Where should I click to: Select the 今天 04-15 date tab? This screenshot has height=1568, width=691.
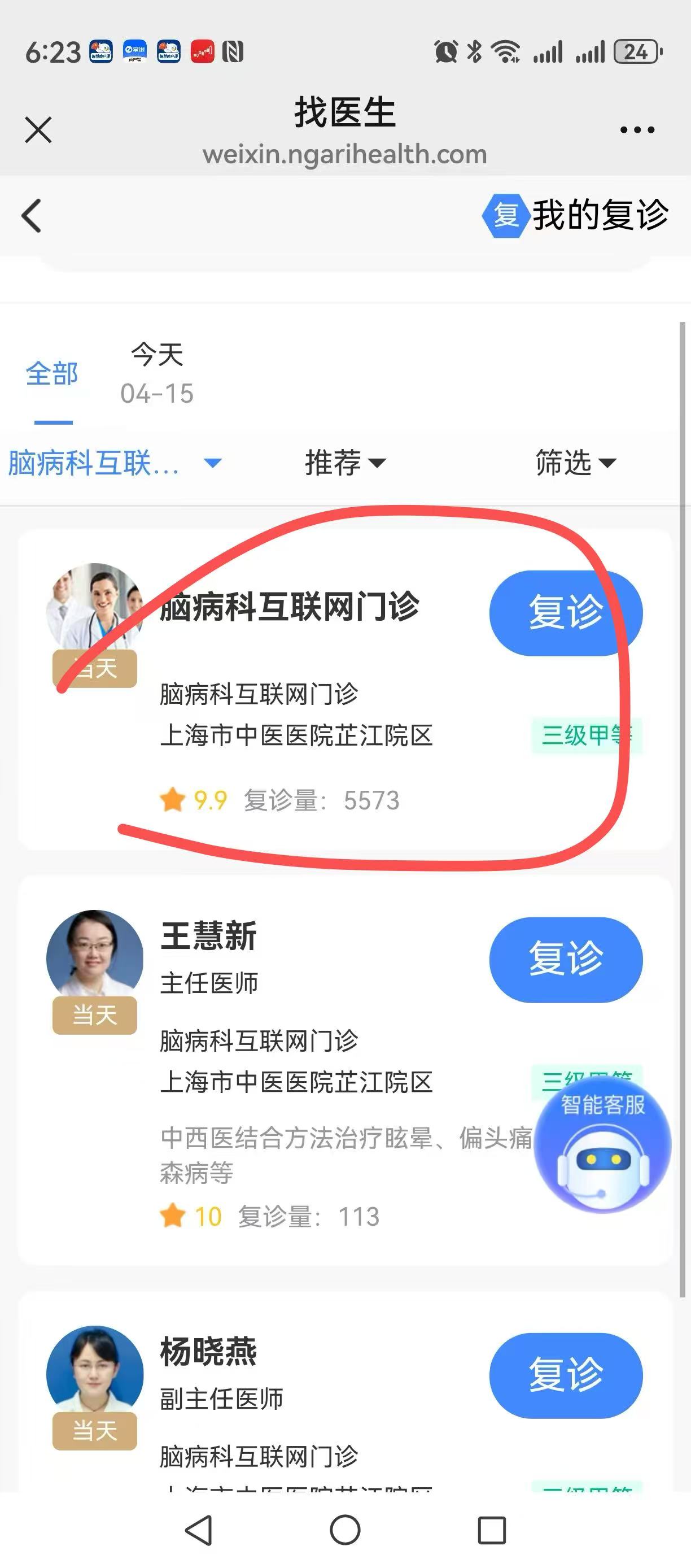point(157,374)
